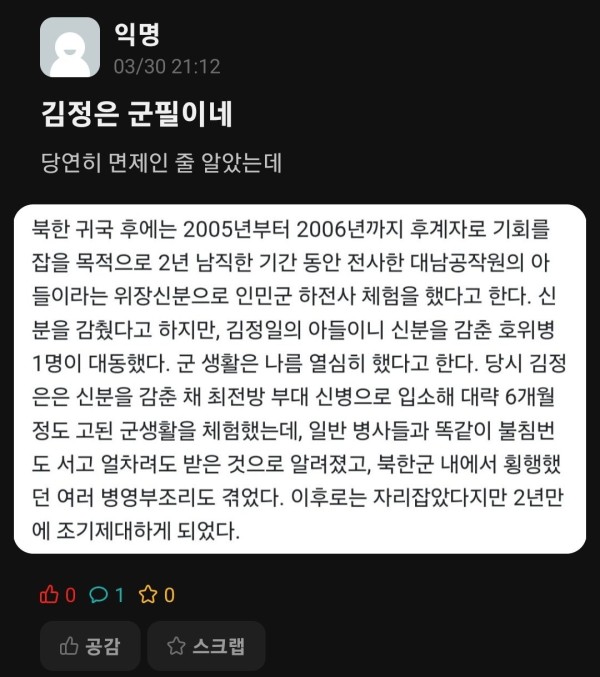
Task: Tap the 공감 like button
Action: 89,646
